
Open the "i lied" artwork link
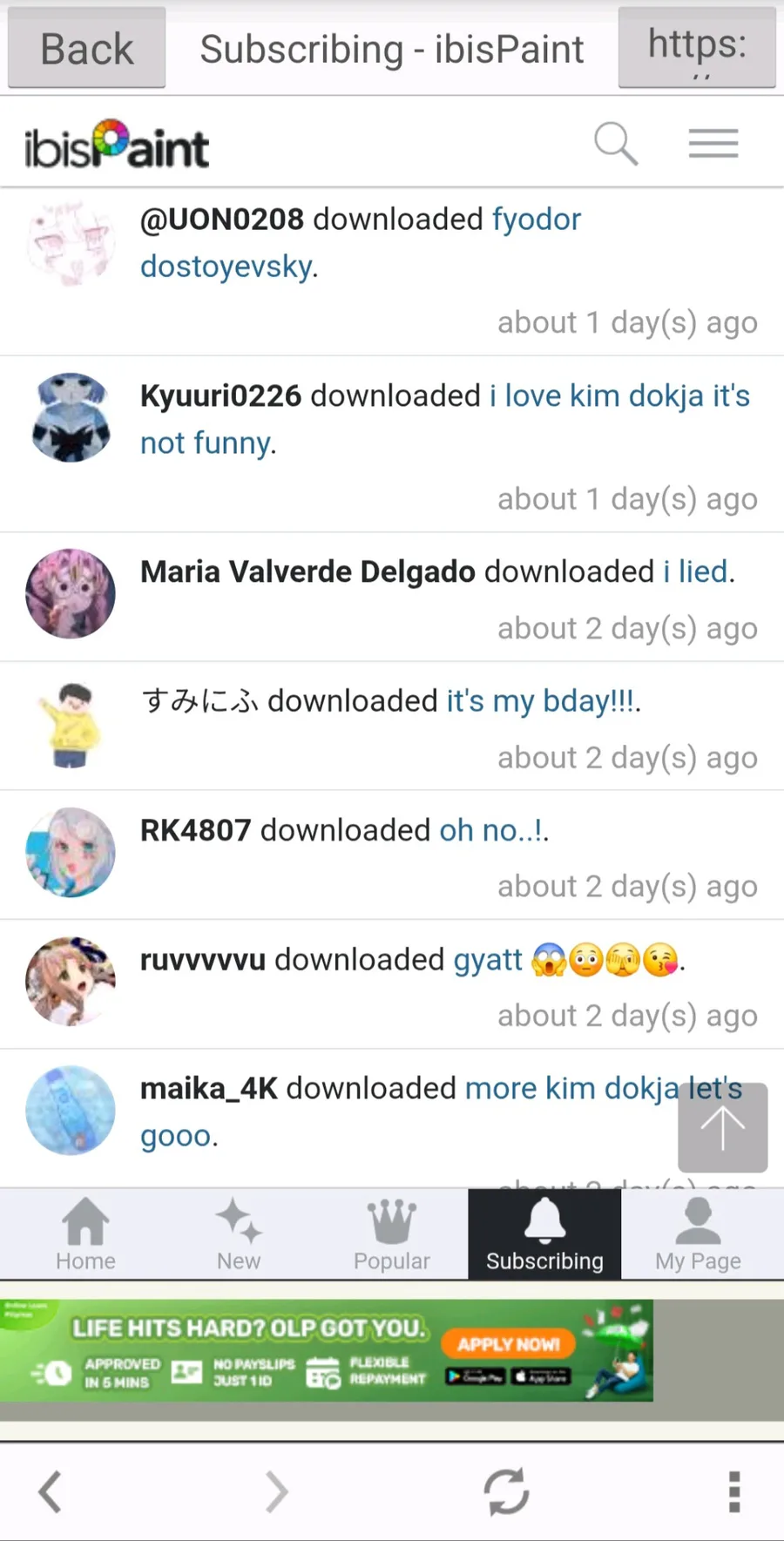coord(694,572)
